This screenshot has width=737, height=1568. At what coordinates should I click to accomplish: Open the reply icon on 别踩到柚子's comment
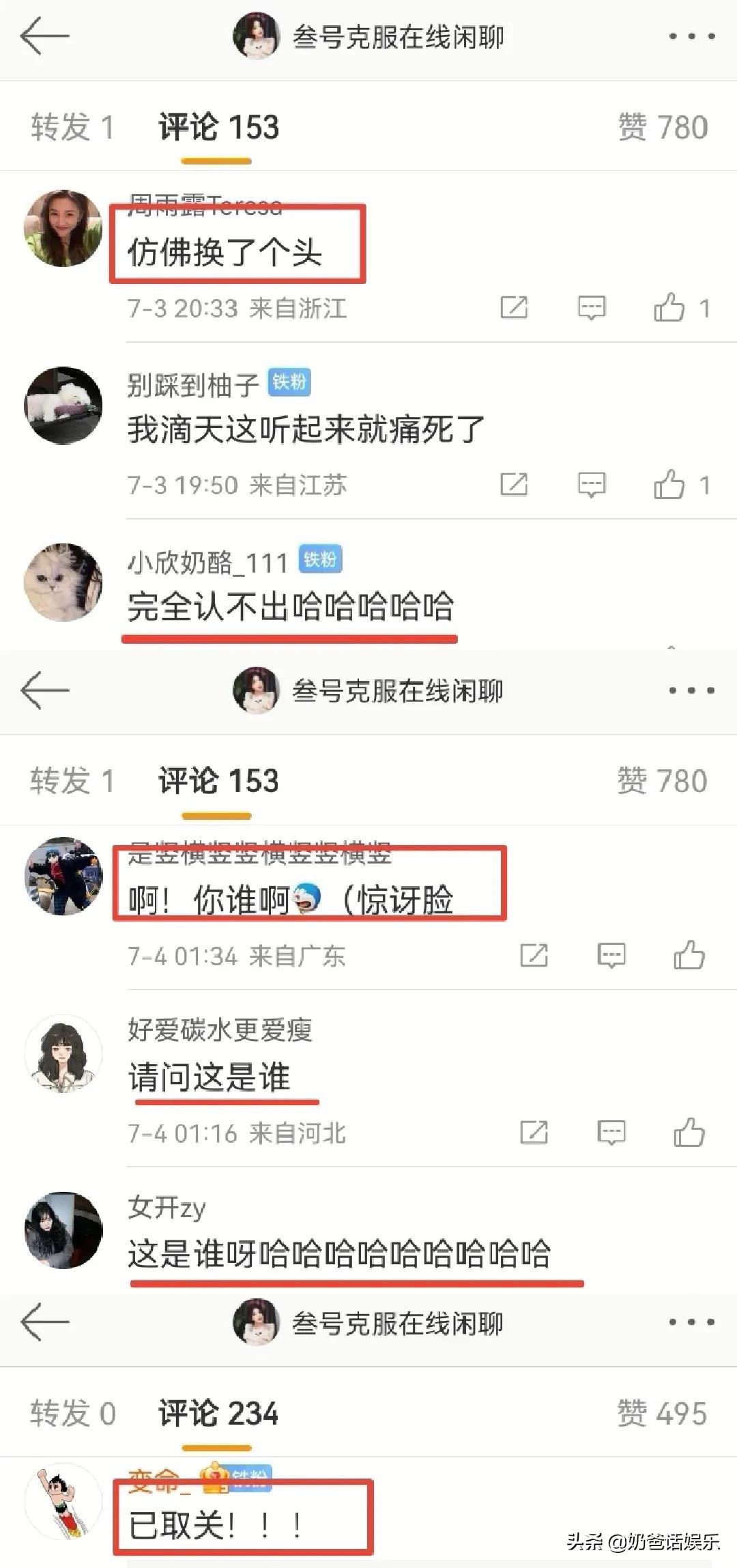tap(592, 485)
